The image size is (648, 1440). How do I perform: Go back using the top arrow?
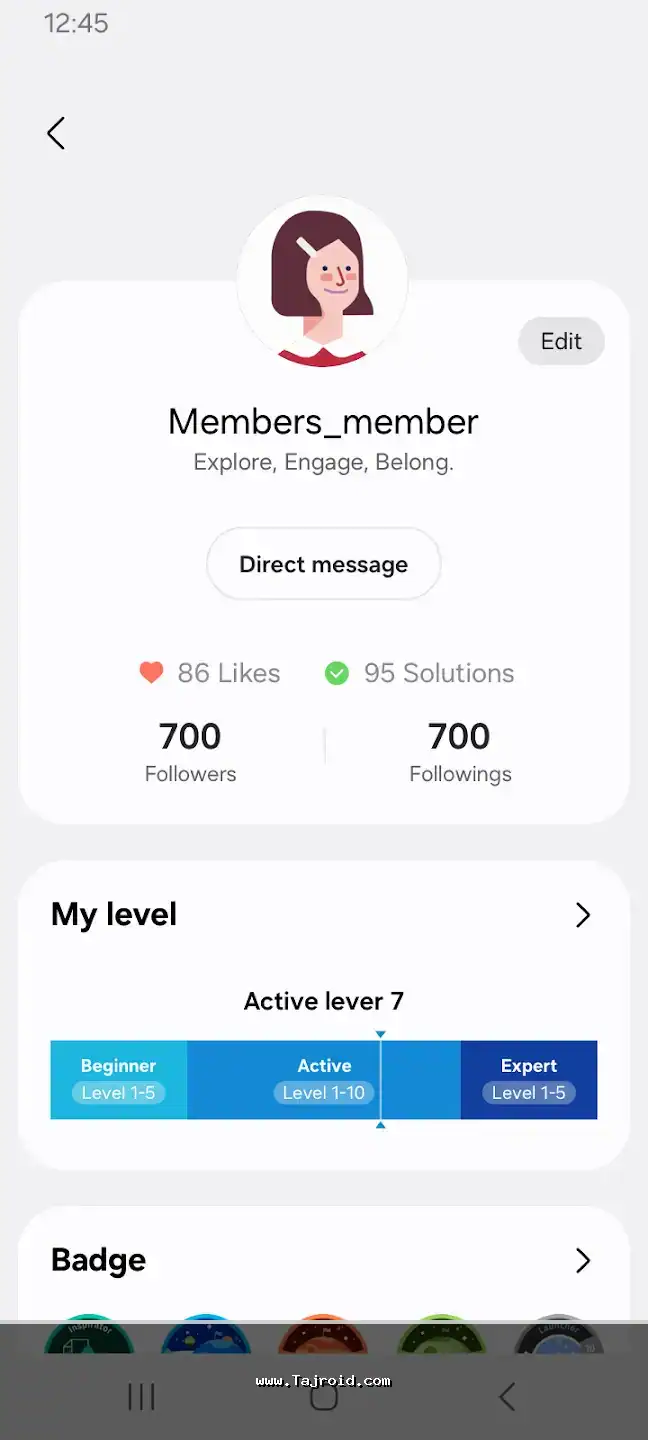click(56, 133)
